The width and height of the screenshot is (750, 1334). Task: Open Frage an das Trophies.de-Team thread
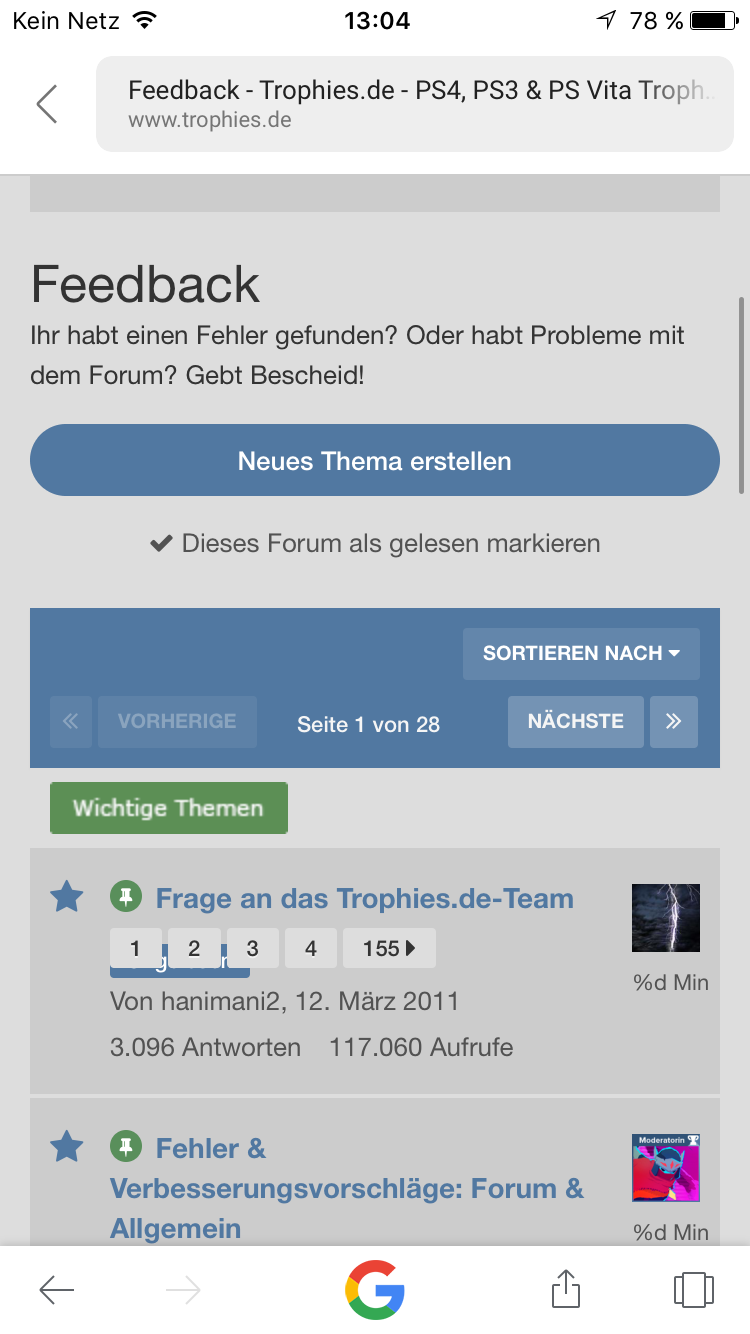click(364, 898)
